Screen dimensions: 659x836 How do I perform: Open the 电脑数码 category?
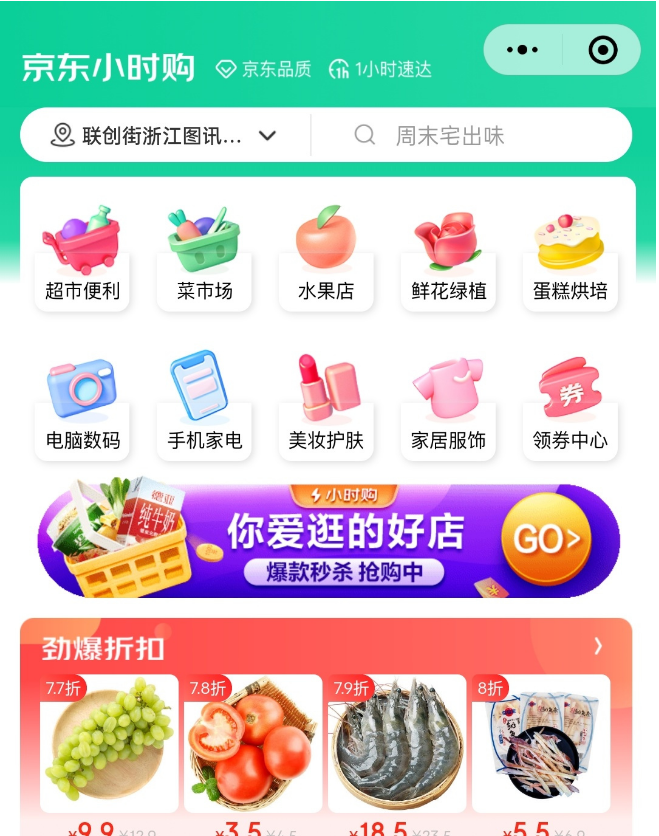tap(82, 405)
